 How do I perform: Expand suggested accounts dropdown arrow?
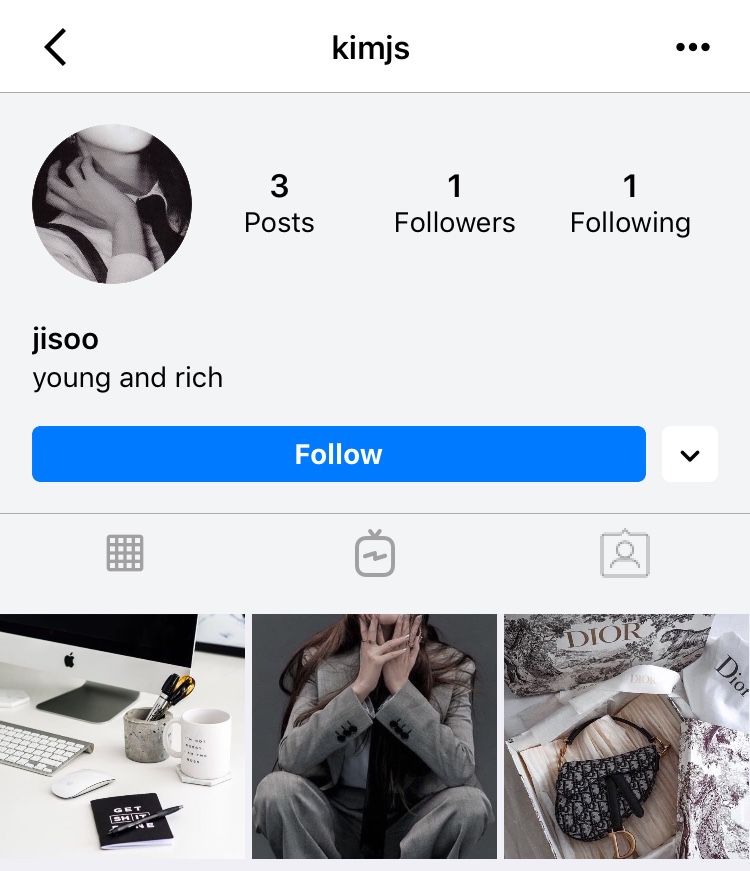coord(689,455)
